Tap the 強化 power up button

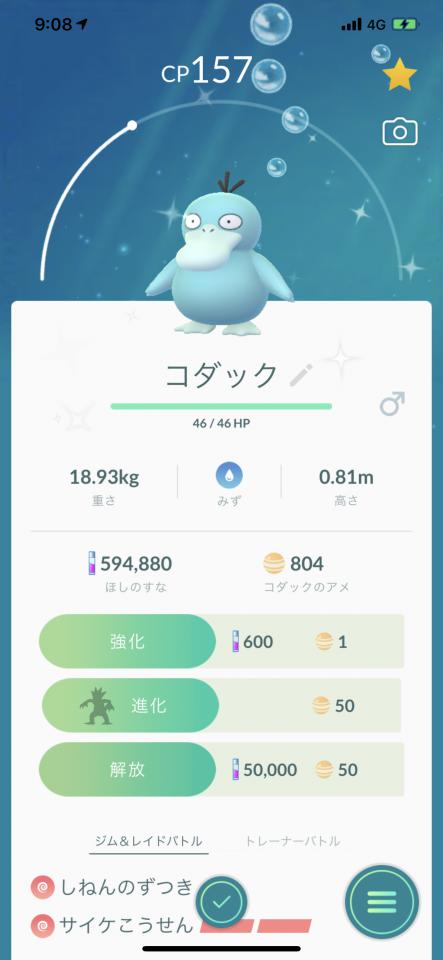(x=127, y=641)
